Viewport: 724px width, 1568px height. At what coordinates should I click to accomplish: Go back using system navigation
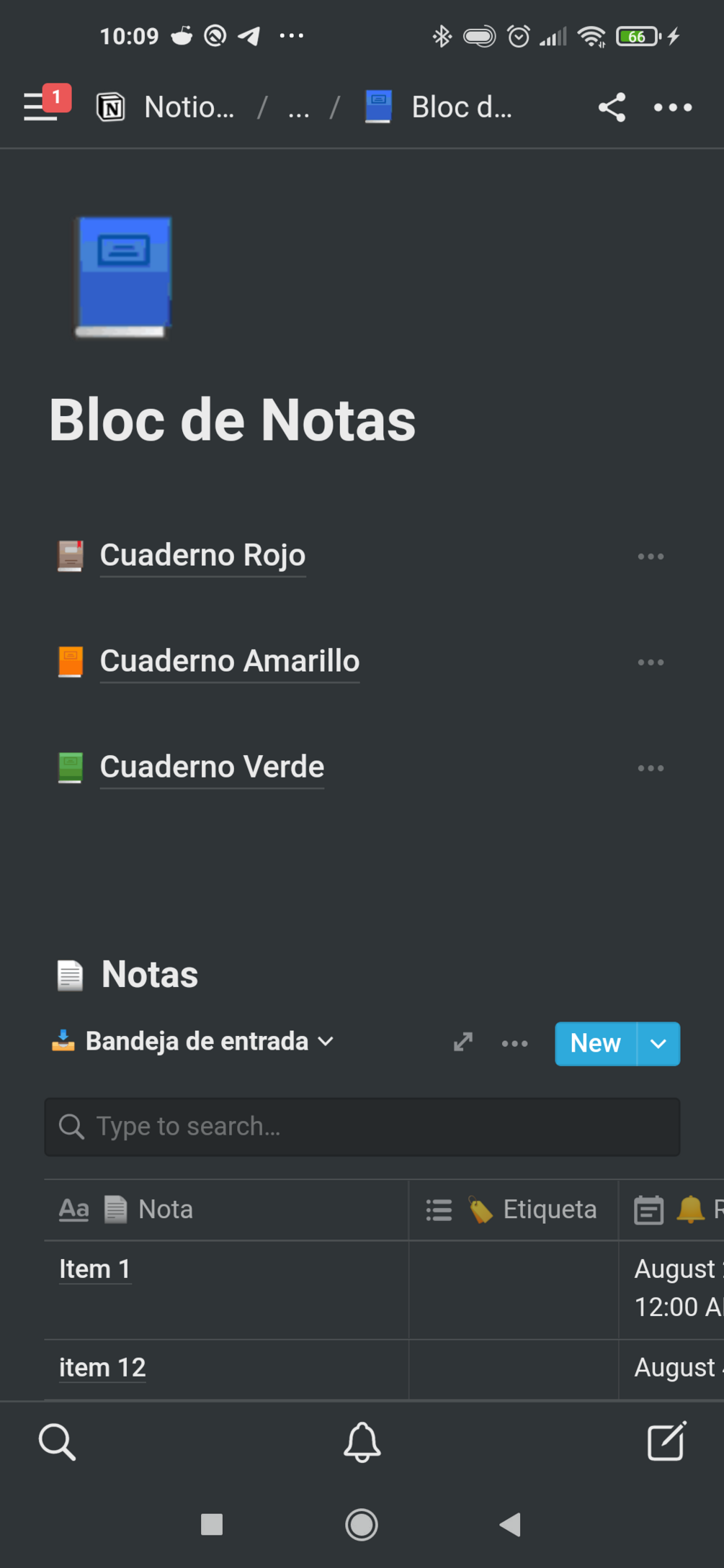pyautogui.click(x=510, y=1524)
